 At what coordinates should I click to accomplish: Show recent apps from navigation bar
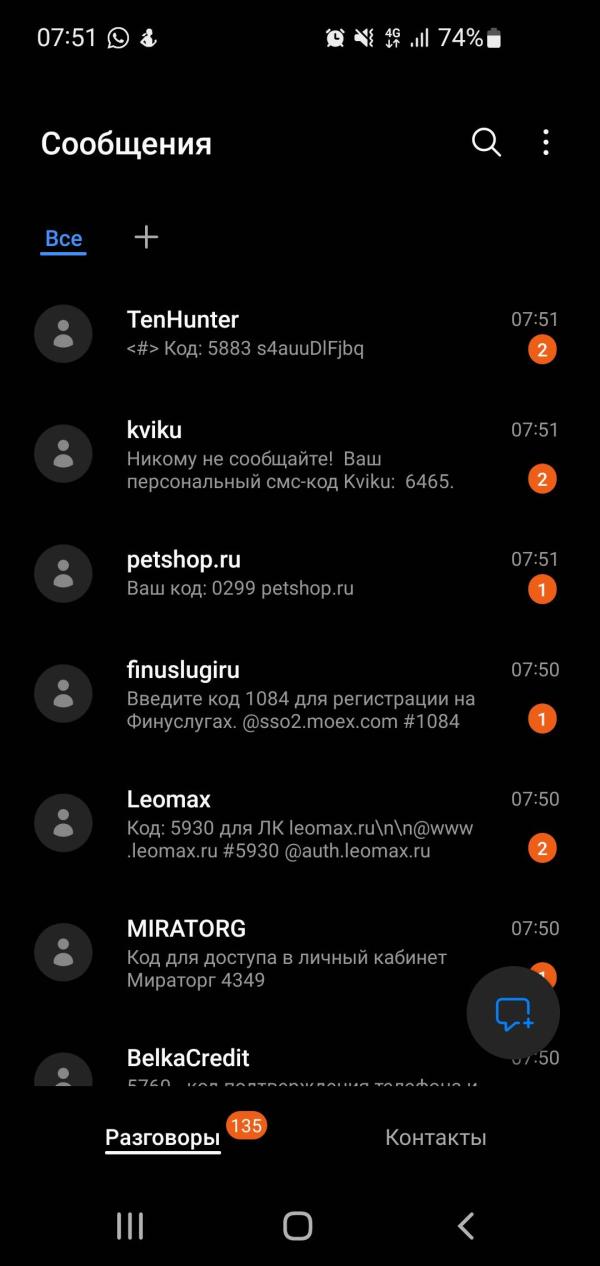130,1226
